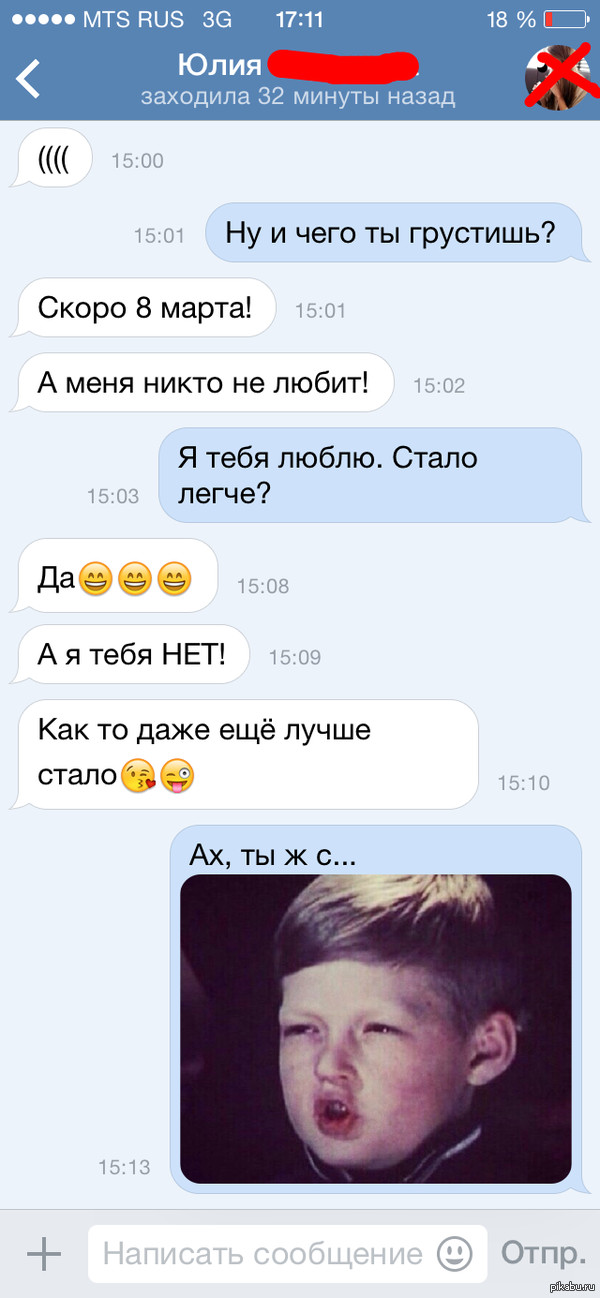Viewport: 600px width, 1298px height.
Task: Open Юлия's profile avatar
Action: 561,77
